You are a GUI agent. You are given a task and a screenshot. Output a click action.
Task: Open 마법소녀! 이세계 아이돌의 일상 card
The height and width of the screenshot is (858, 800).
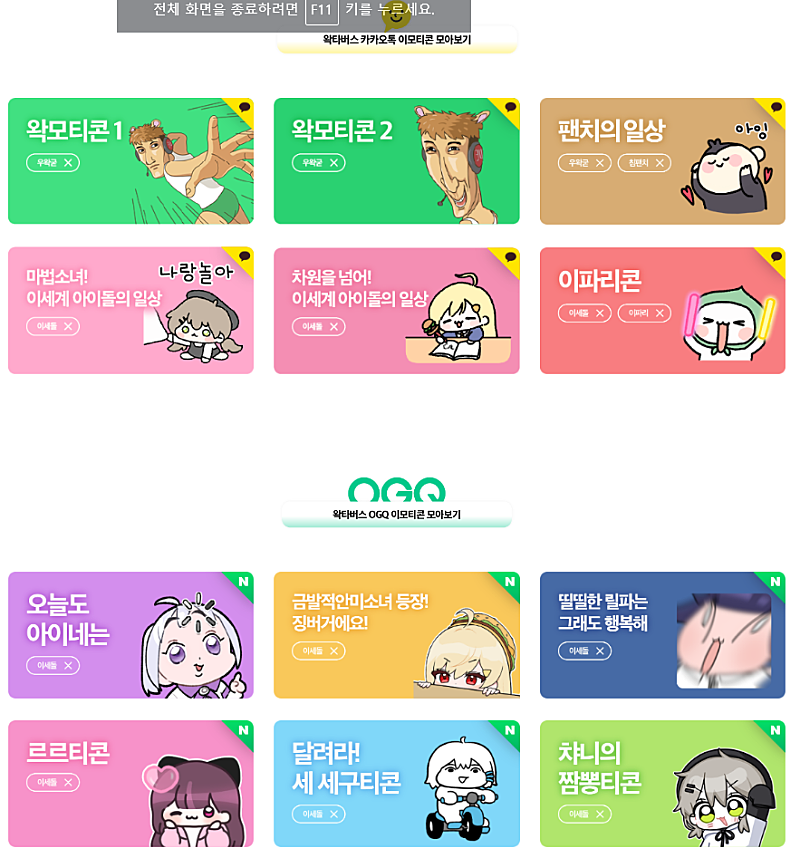[x=130, y=311]
